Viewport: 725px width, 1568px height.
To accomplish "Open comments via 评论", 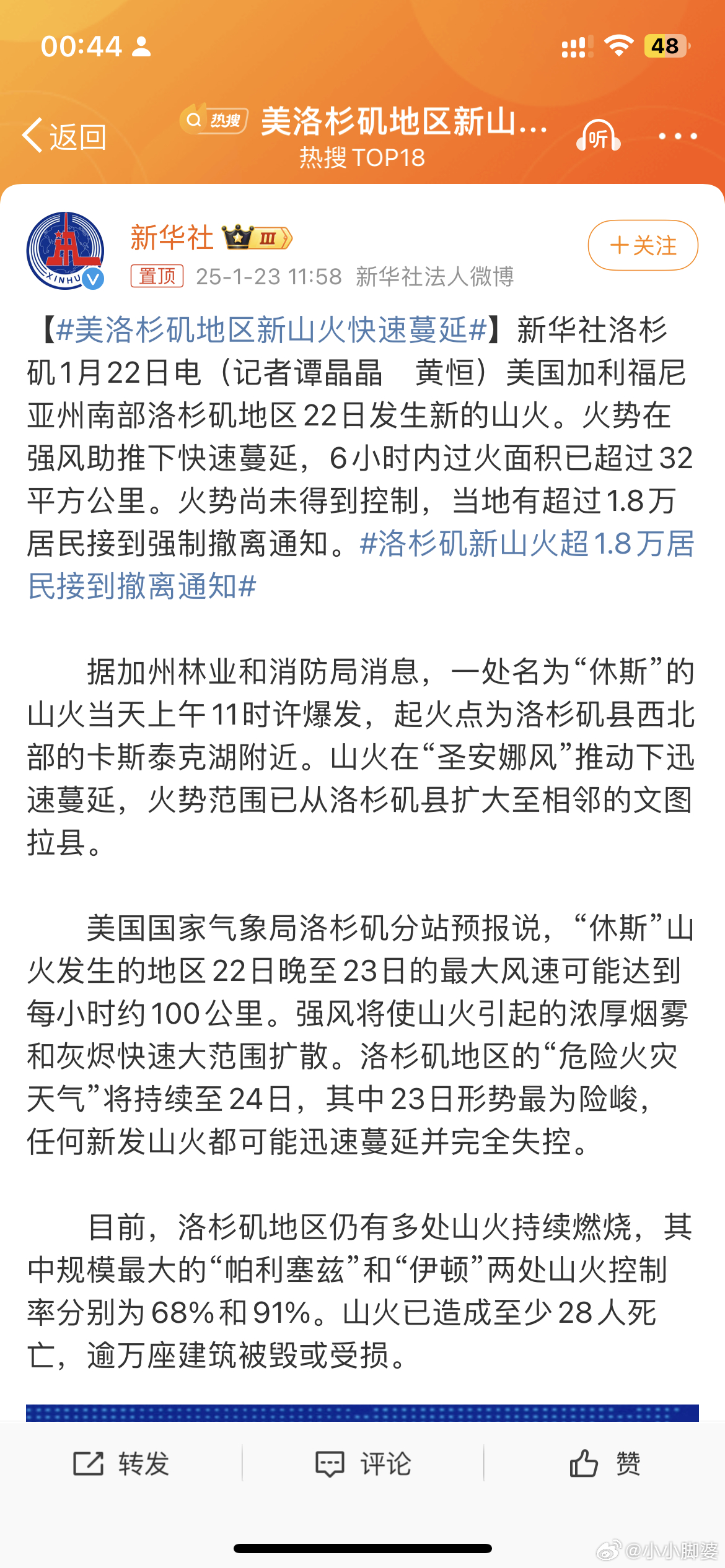I will pos(363,1464).
